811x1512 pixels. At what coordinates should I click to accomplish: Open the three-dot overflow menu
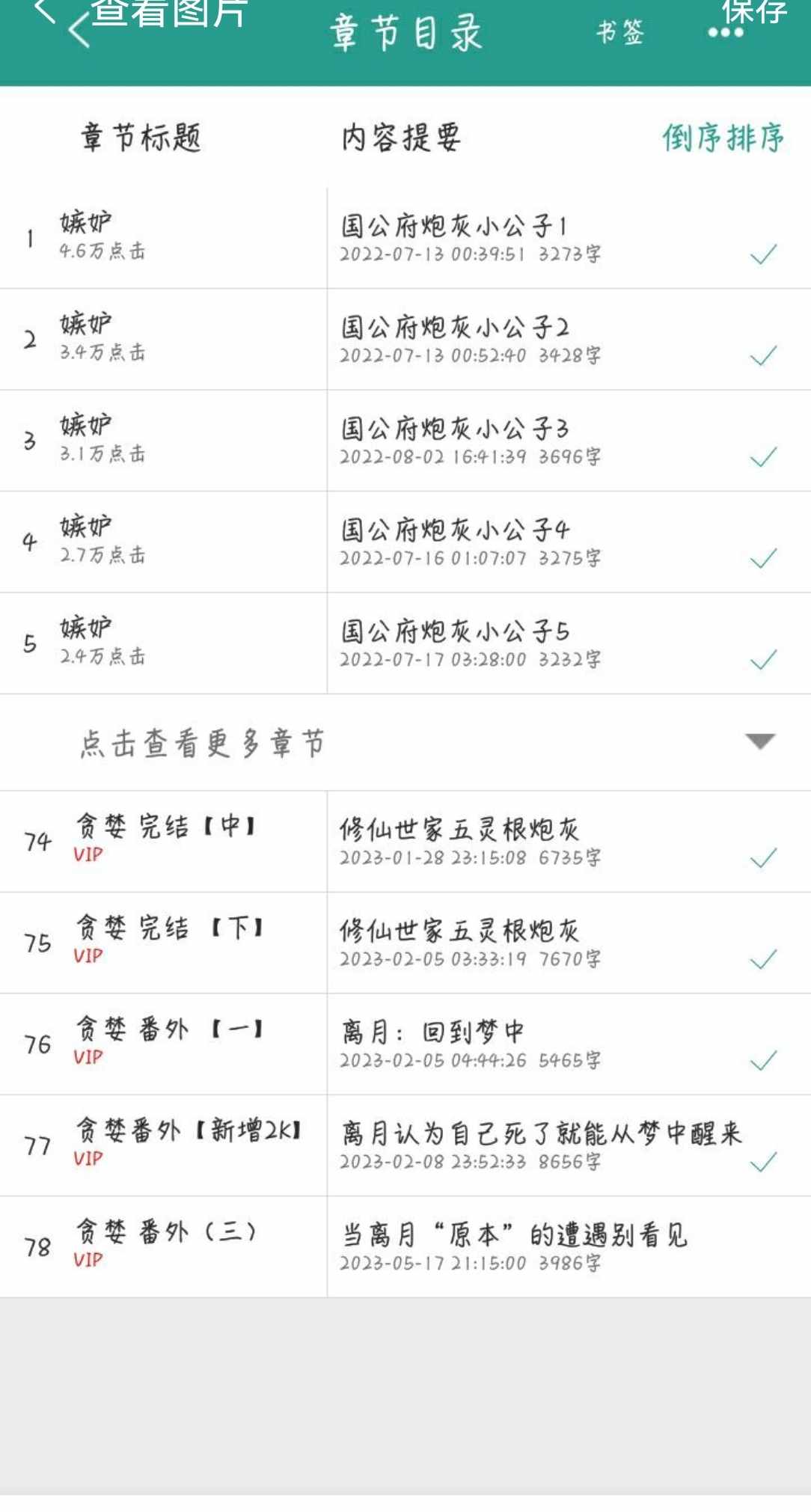point(725,33)
